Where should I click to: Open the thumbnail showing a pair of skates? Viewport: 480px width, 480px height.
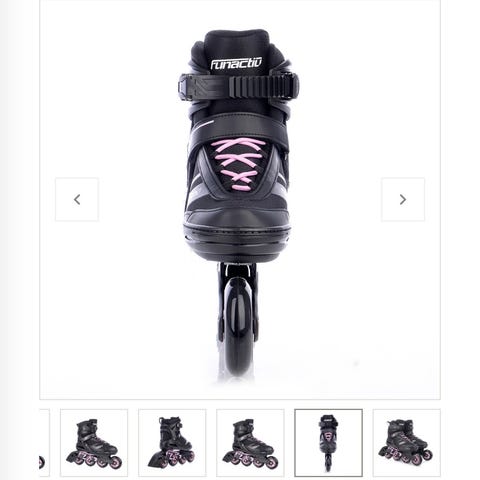(406, 443)
